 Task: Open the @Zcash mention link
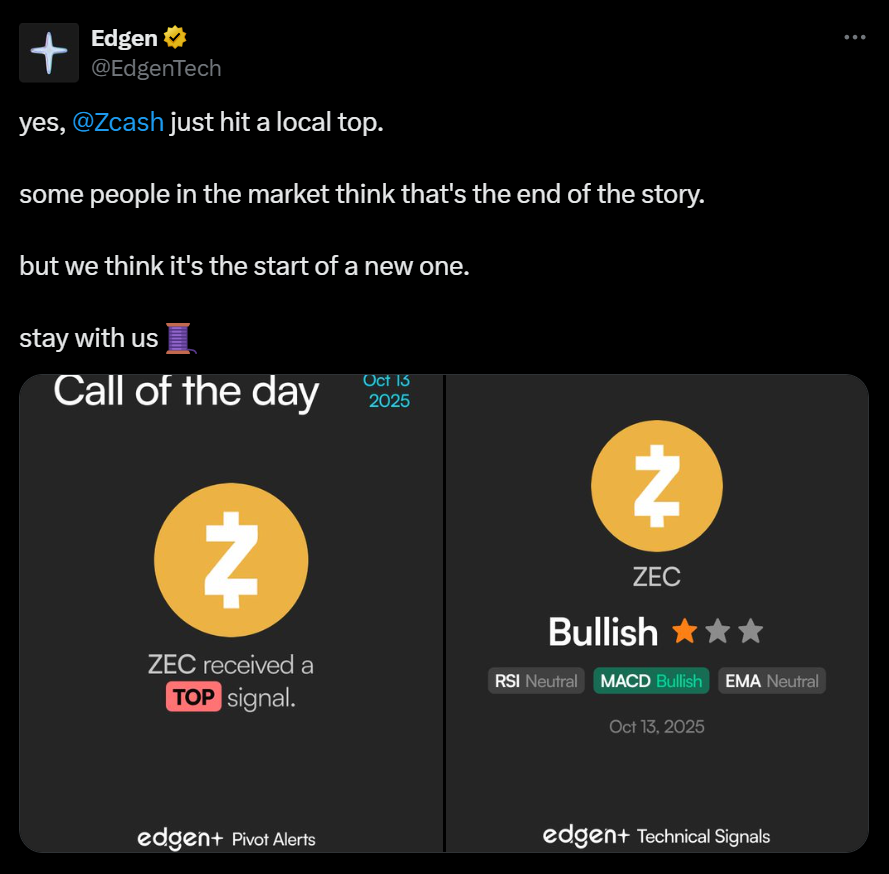click(118, 124)
